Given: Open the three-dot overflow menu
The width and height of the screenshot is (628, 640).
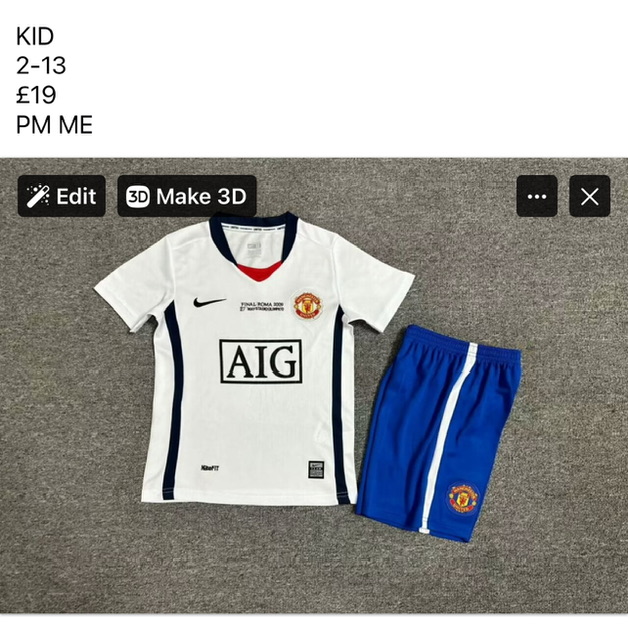Looking at the screenshot, I should click(x=537, y=196).
